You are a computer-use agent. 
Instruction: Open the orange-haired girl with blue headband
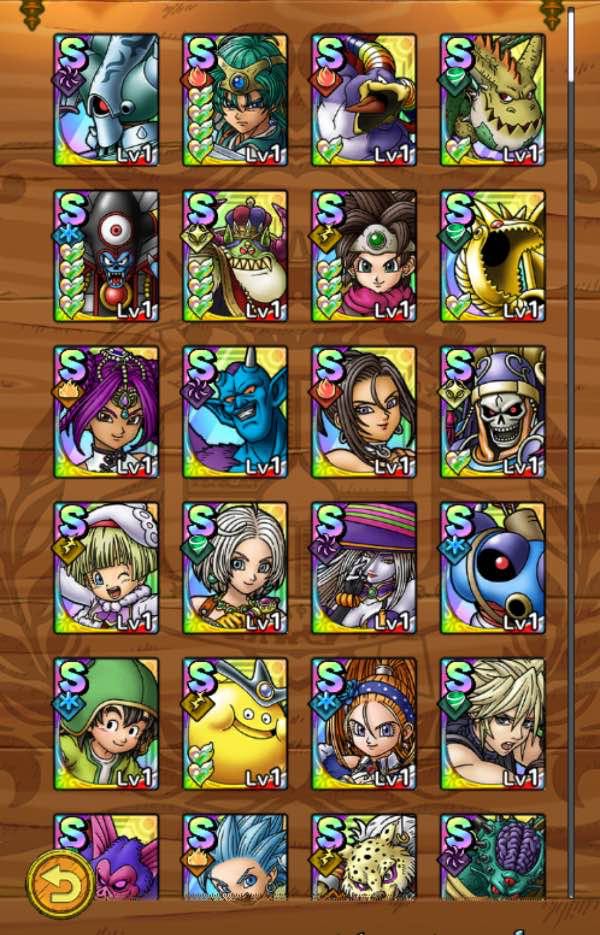(x=364, y=724)
